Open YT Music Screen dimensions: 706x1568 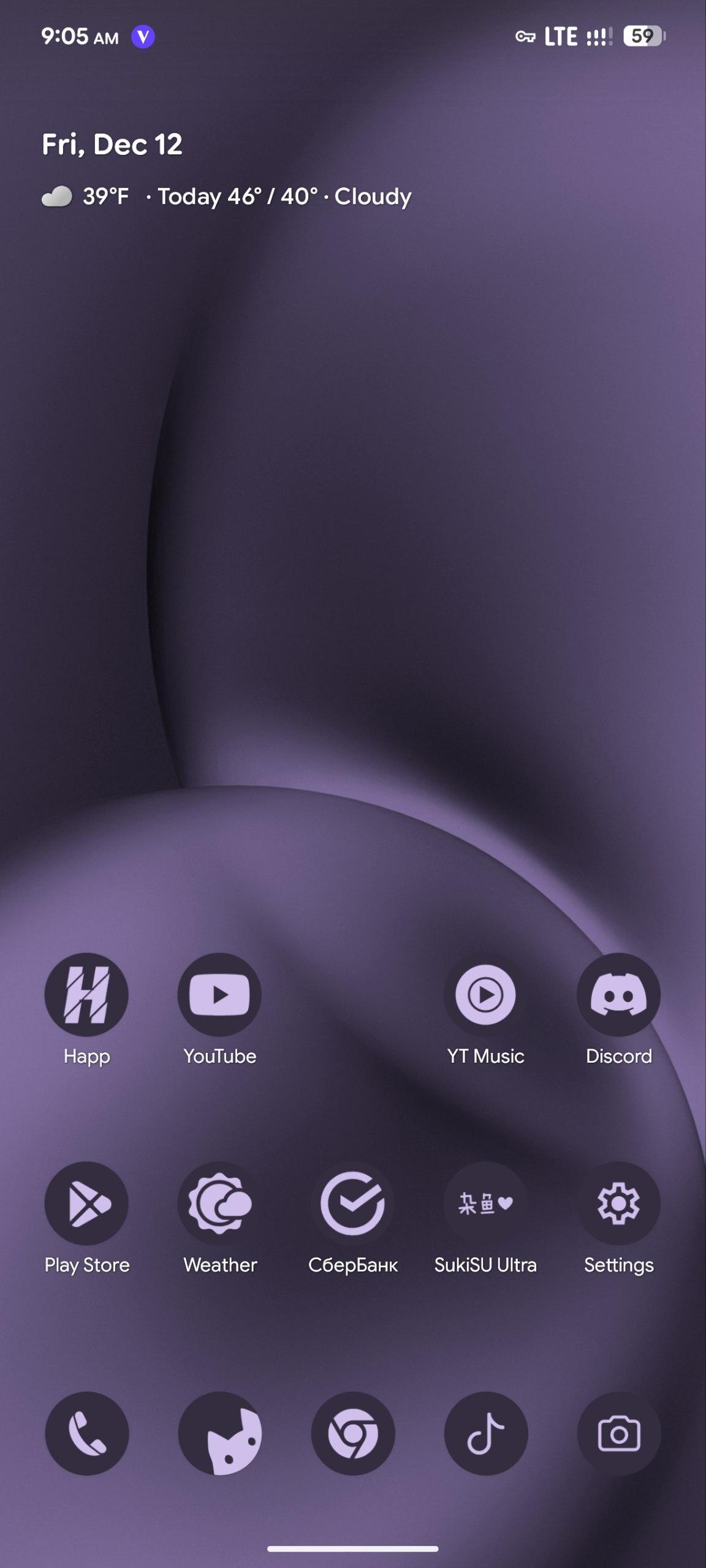point(485,995)
